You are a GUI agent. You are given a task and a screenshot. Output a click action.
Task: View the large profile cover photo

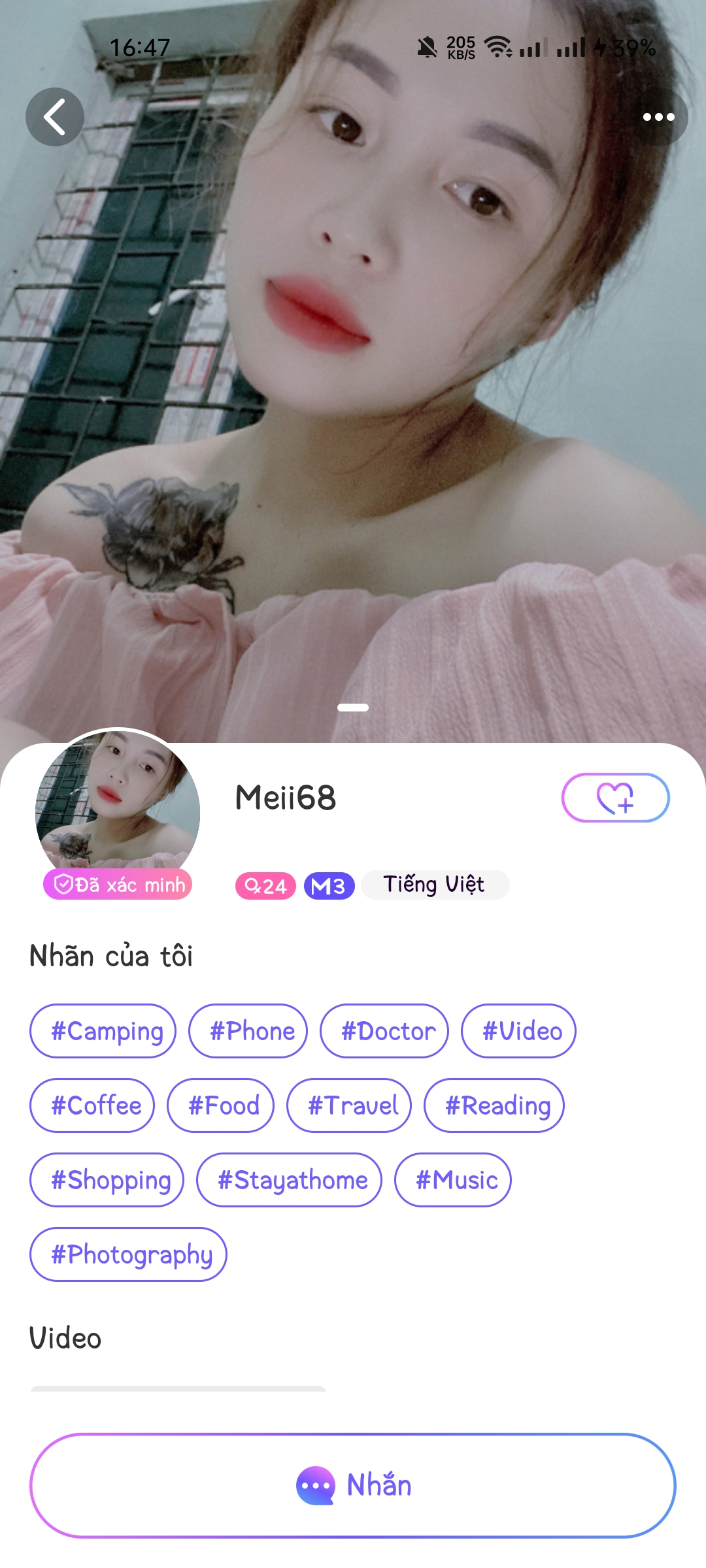pyautogui.click(x=353, y=392)
